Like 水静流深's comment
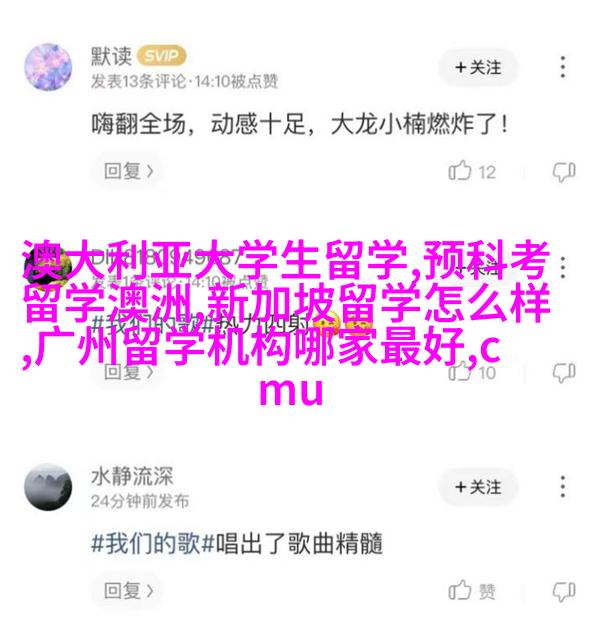Viewport: 600px width, 638px height. (473, 590)
